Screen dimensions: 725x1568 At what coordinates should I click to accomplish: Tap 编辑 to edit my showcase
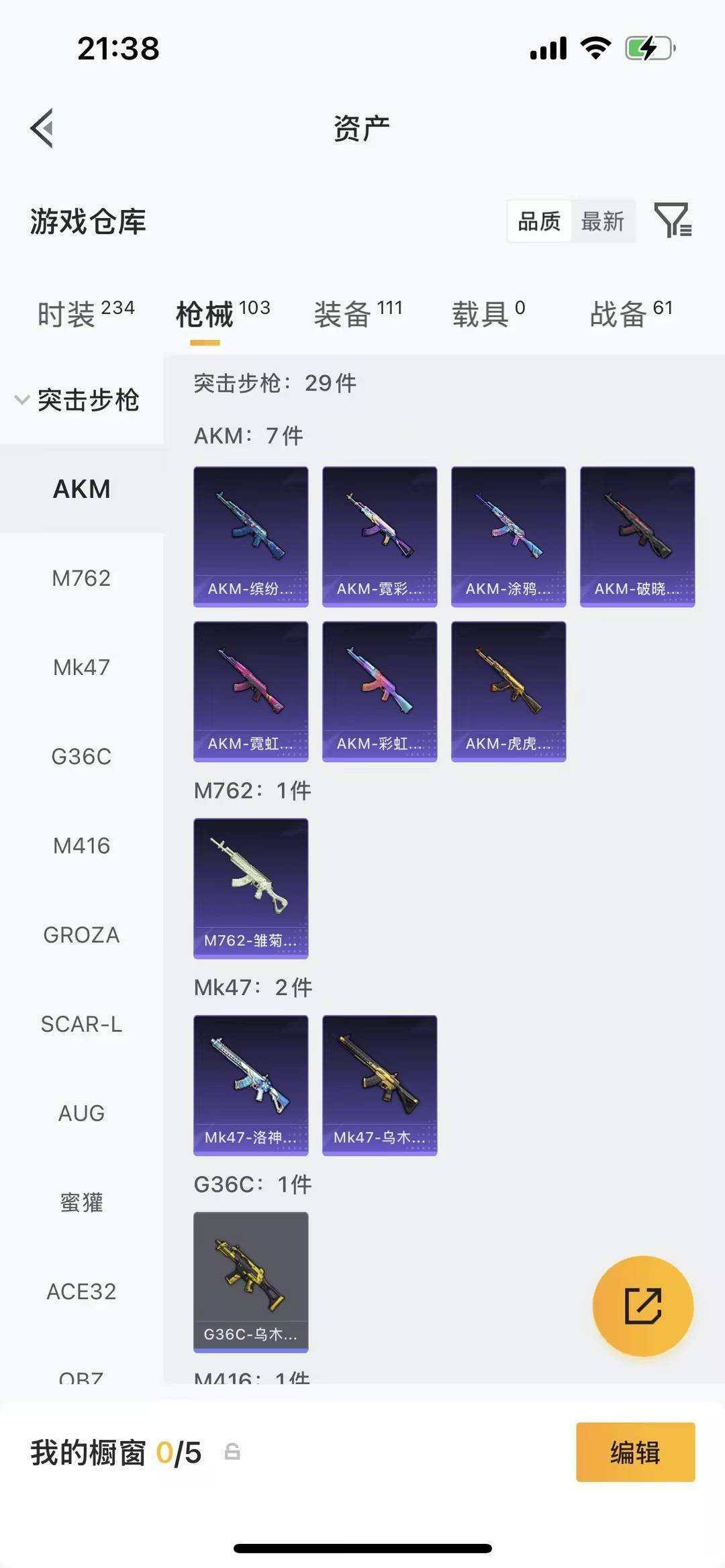coord(635,1452)
